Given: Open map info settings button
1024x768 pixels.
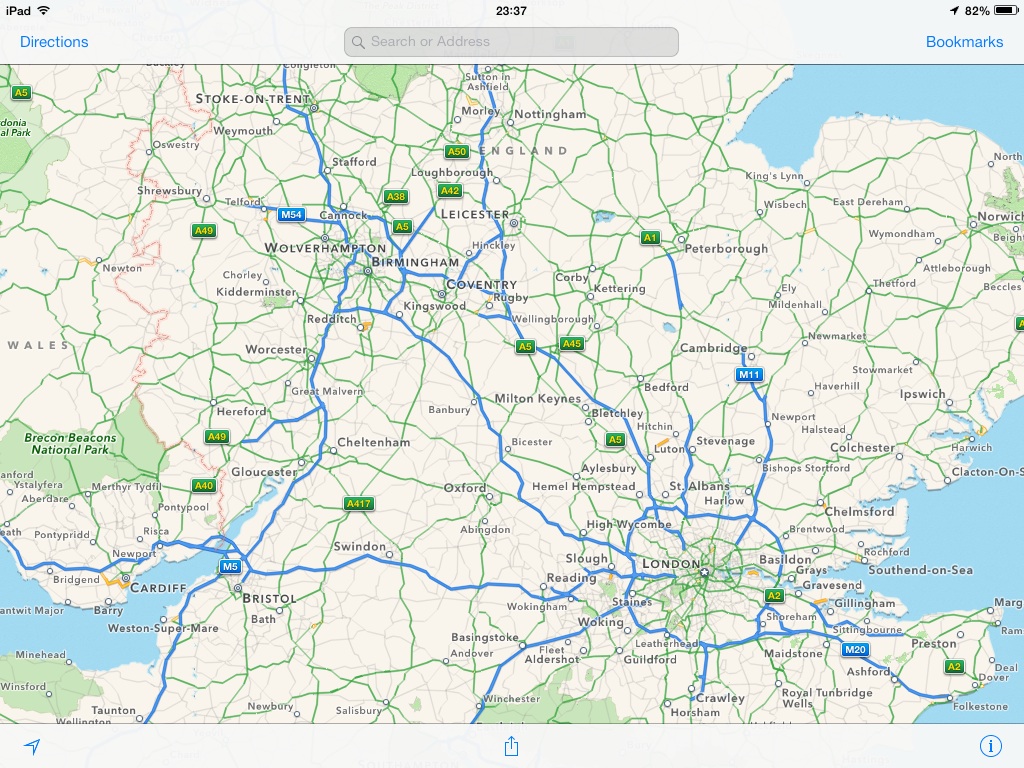Looking at the screenshot, I should click(990, 746).
